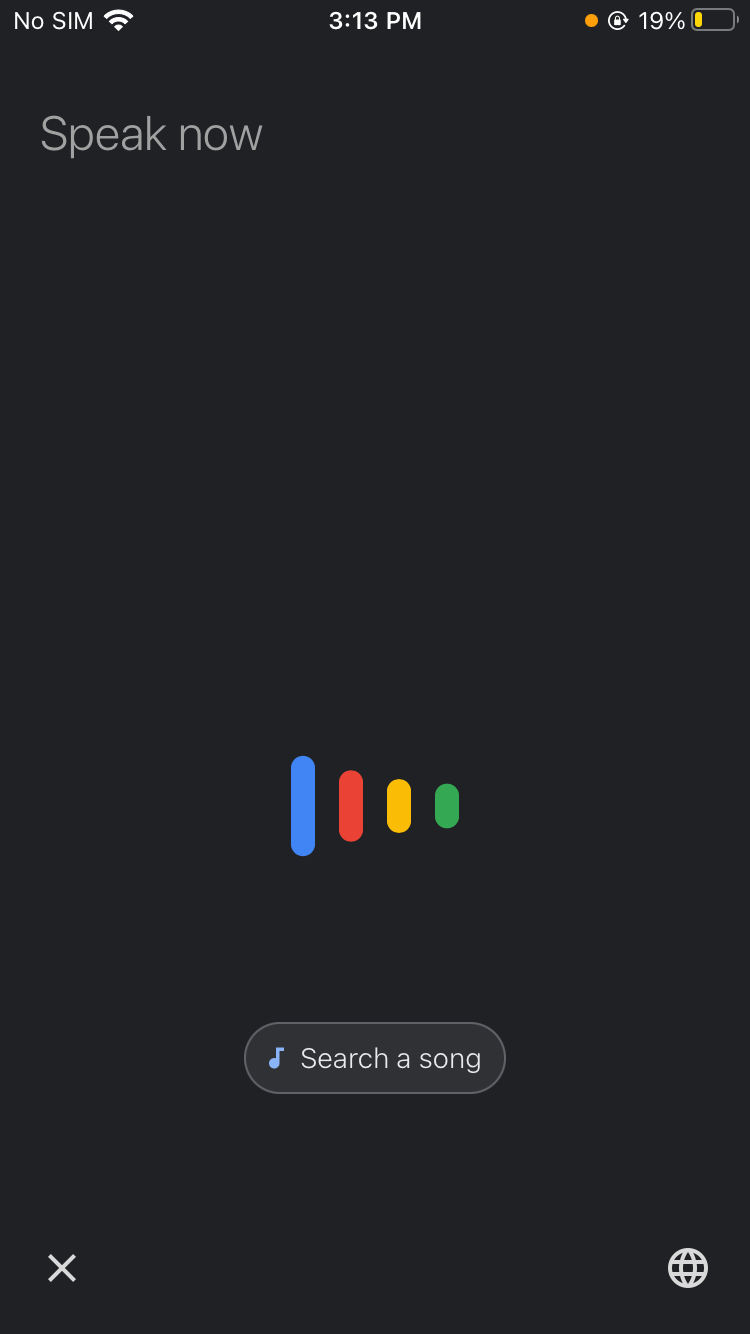Tap the Search a song chip
750x1334 pixels.
click(375, 1058)
